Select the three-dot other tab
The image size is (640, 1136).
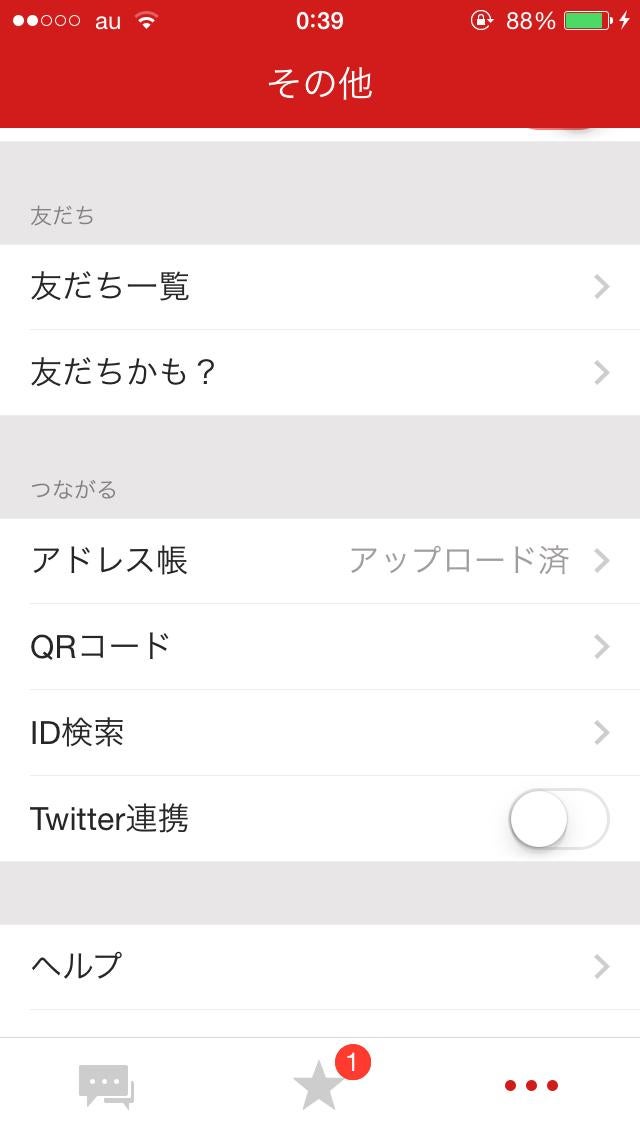(x=531, y=1086)
